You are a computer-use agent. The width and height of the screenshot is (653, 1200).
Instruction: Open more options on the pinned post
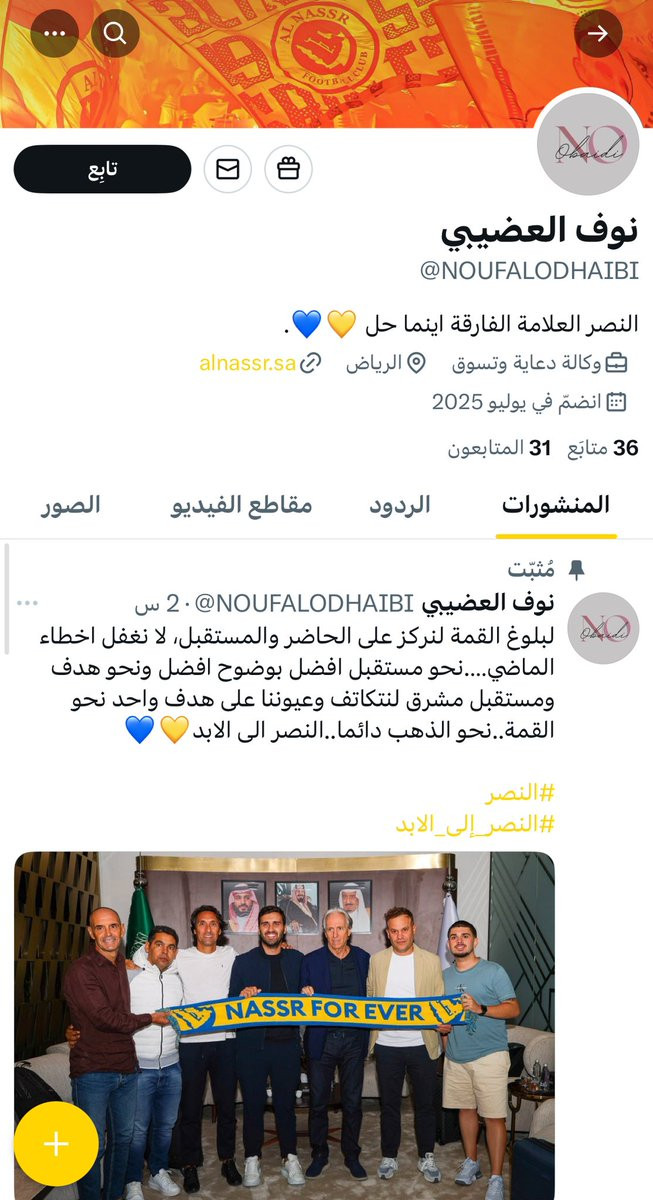click(28, 603)
